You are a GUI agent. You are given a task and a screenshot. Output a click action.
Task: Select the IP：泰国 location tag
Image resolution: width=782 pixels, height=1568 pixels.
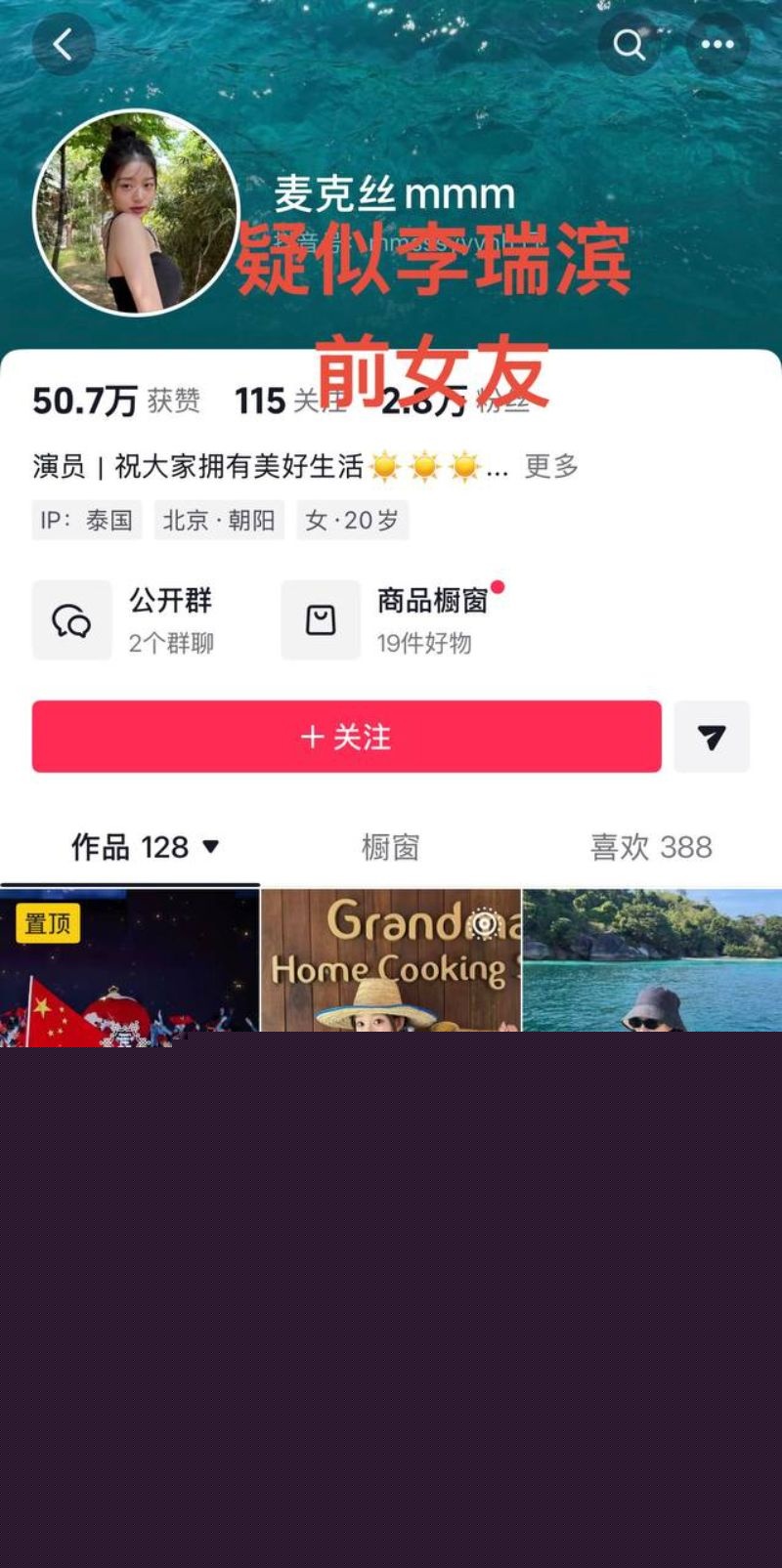87,520
